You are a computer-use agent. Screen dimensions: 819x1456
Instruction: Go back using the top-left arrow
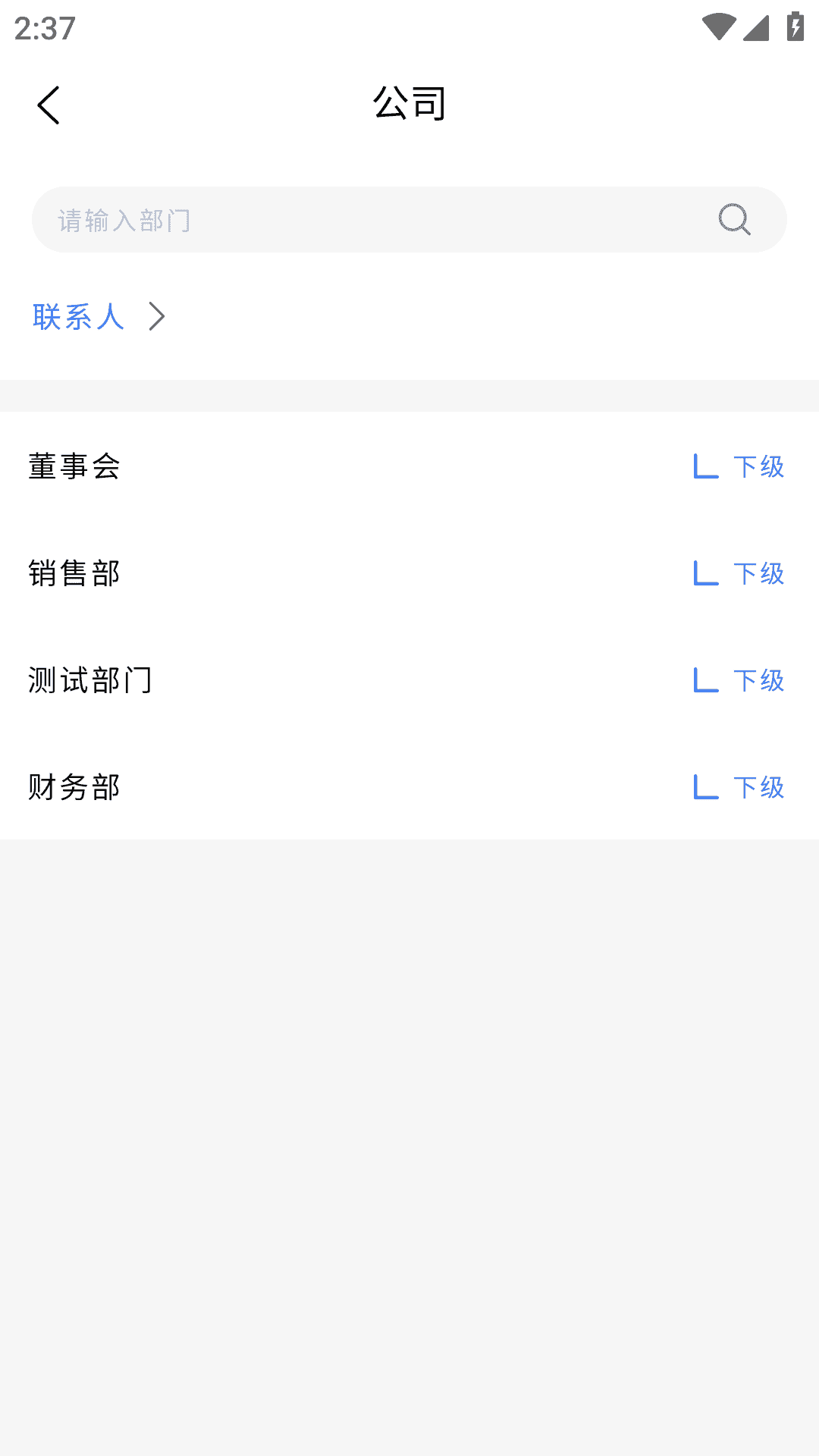(49, 105)
